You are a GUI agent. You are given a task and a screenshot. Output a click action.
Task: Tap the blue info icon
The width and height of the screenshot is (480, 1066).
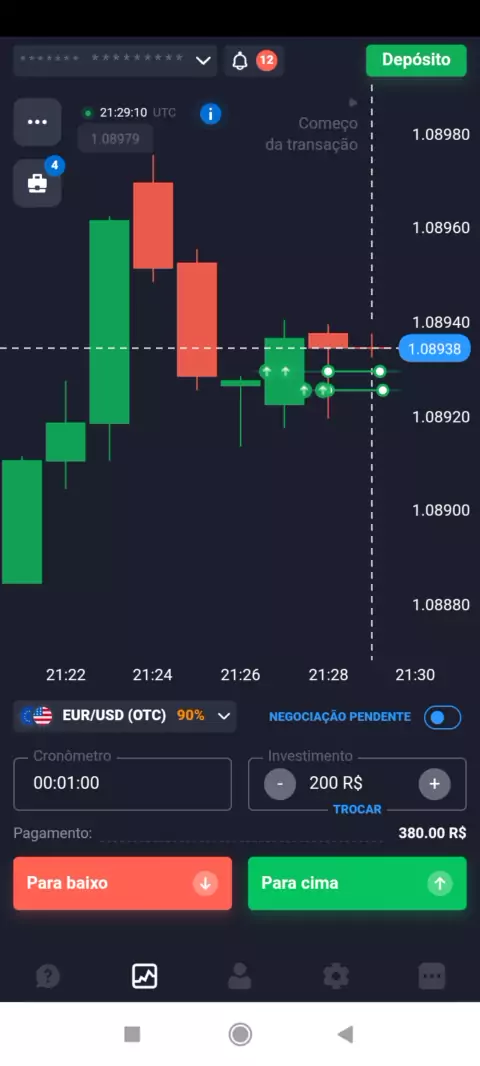point(211,114)
